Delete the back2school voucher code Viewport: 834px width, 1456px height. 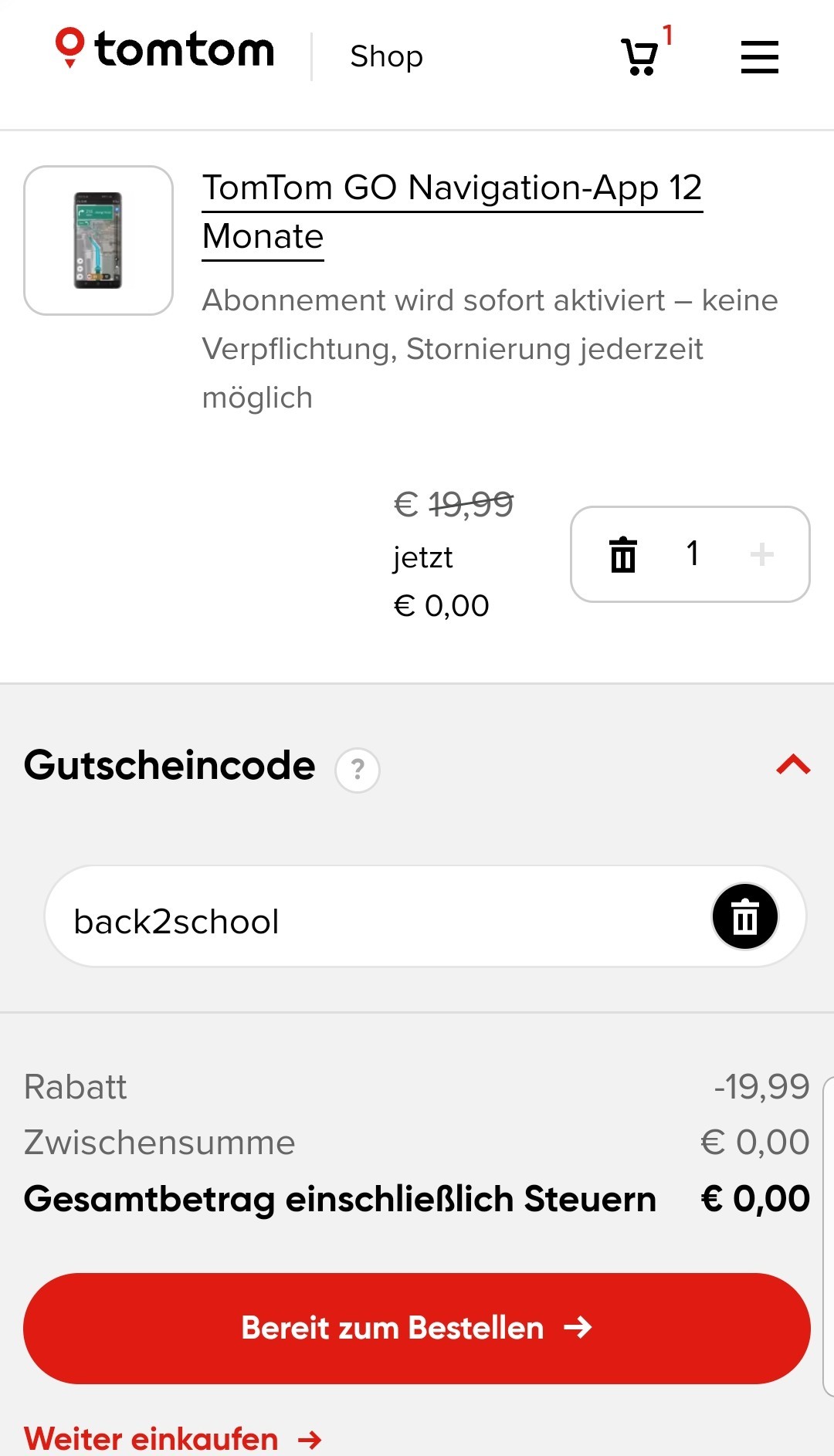coord(744,916)
